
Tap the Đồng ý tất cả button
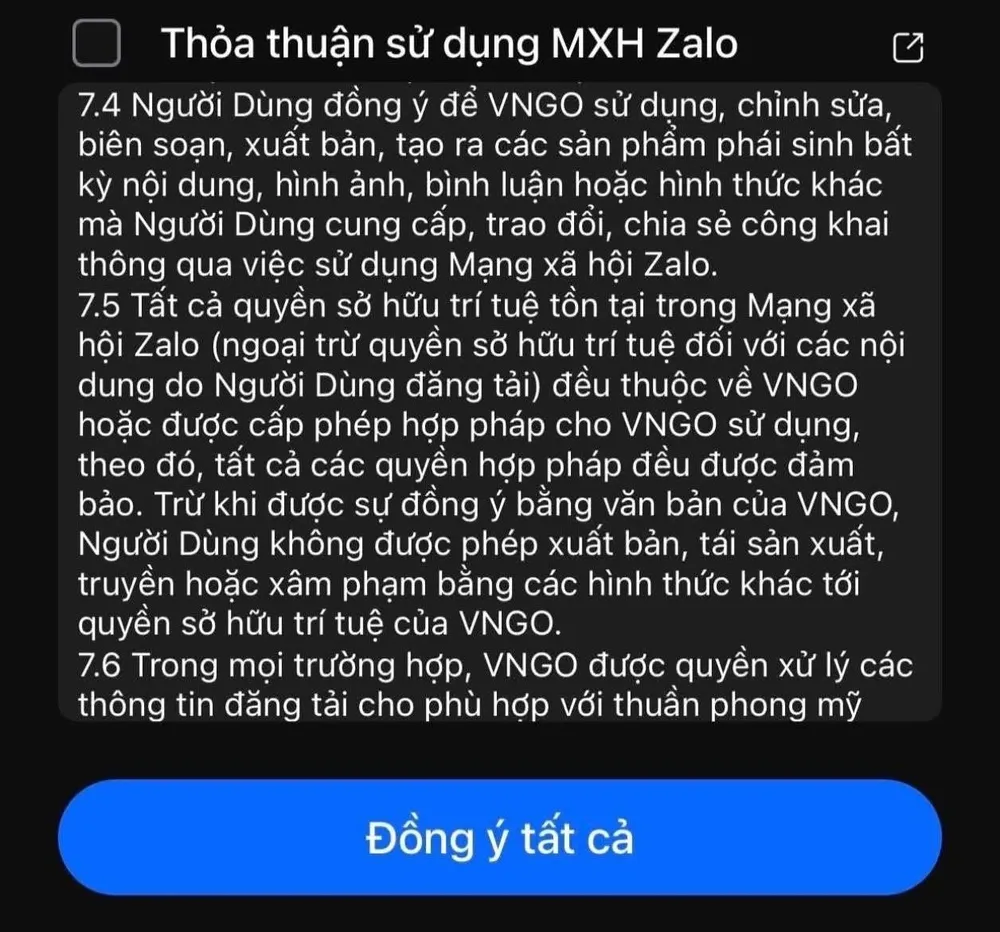[499, 838]
